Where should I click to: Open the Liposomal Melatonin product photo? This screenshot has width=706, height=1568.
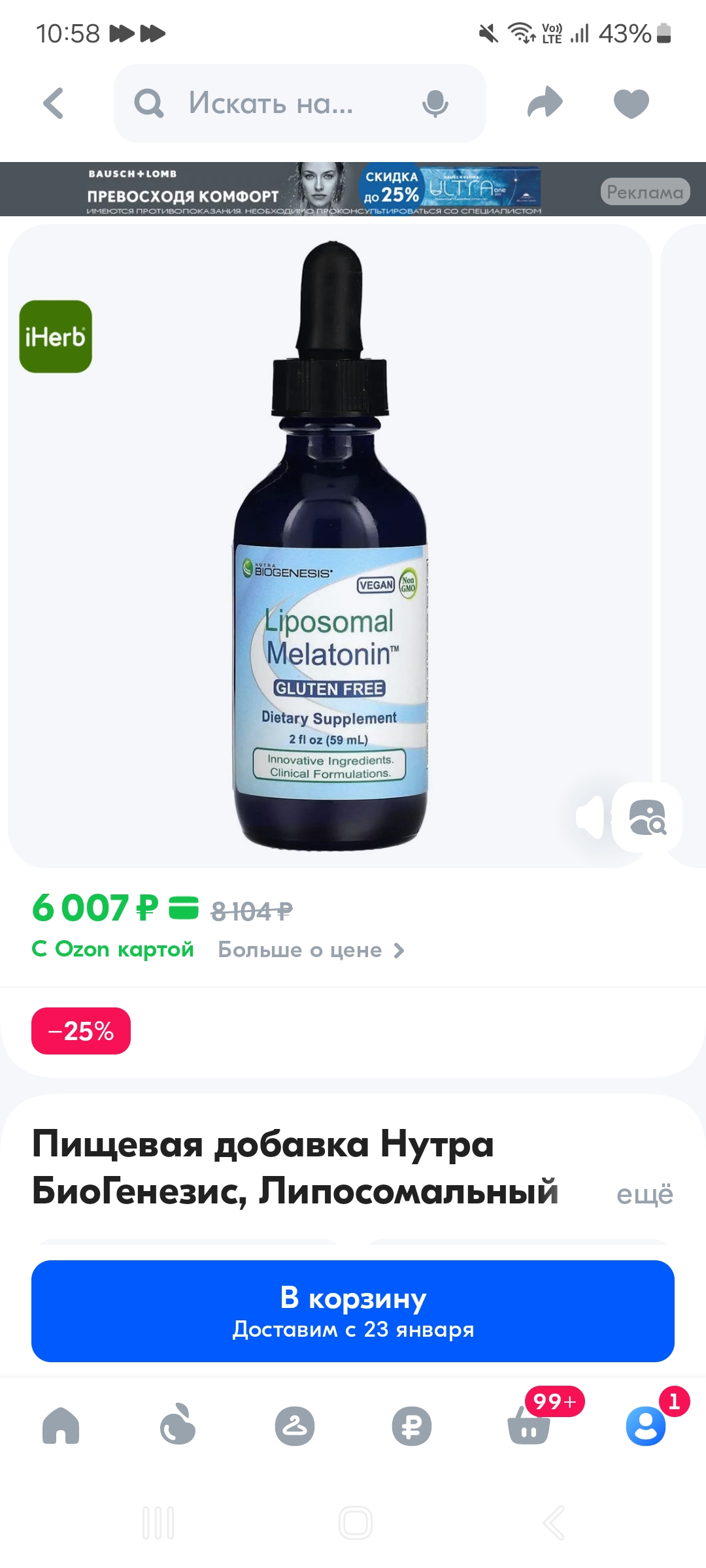(330, 546)
